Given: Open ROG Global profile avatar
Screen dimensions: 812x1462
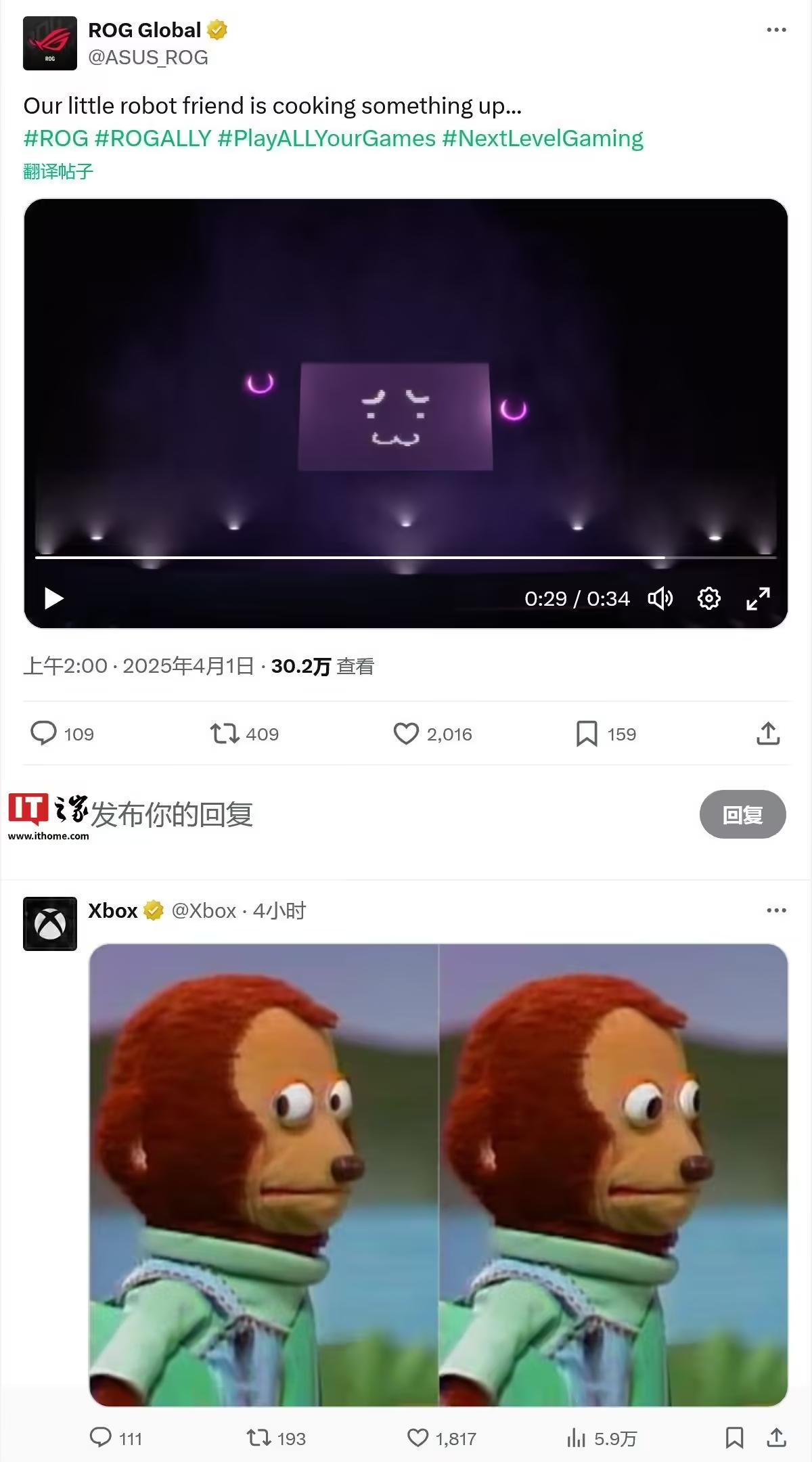Looking at the screenshot, I should tap(50, 43).
